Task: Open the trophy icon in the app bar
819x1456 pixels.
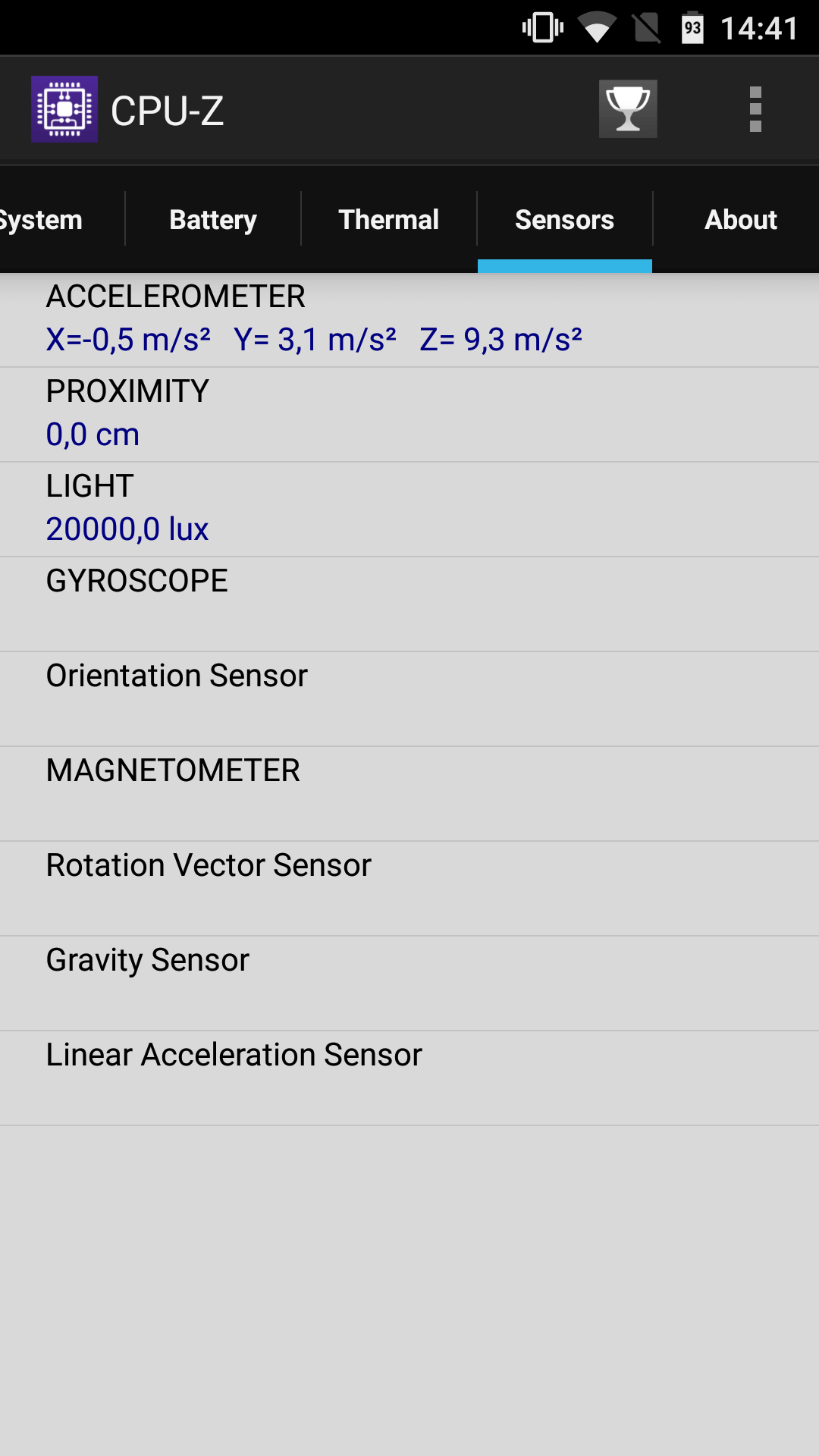Action: pyautogui.click(x=628, y=109)
